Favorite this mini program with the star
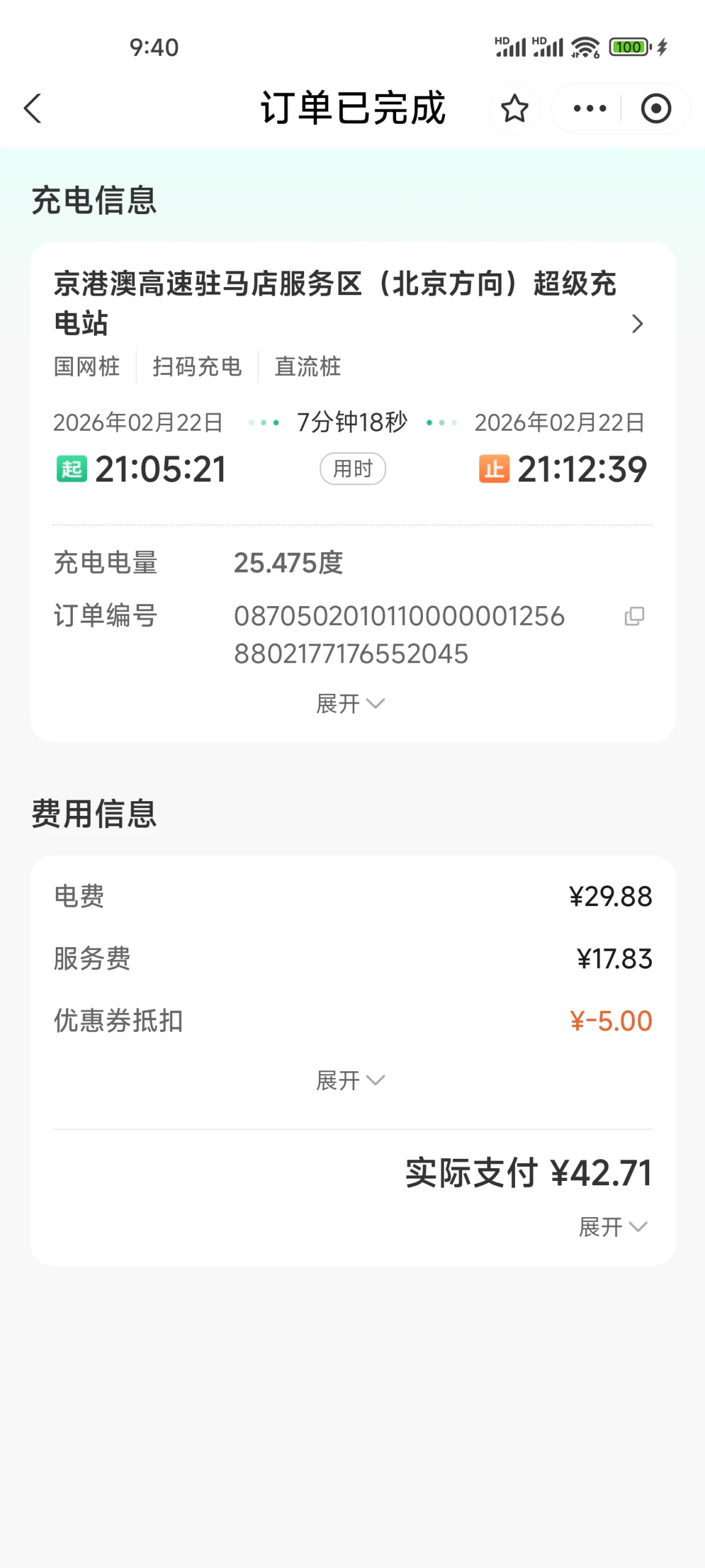Screen dimensions: 705x1568 (x=514, y=109)
